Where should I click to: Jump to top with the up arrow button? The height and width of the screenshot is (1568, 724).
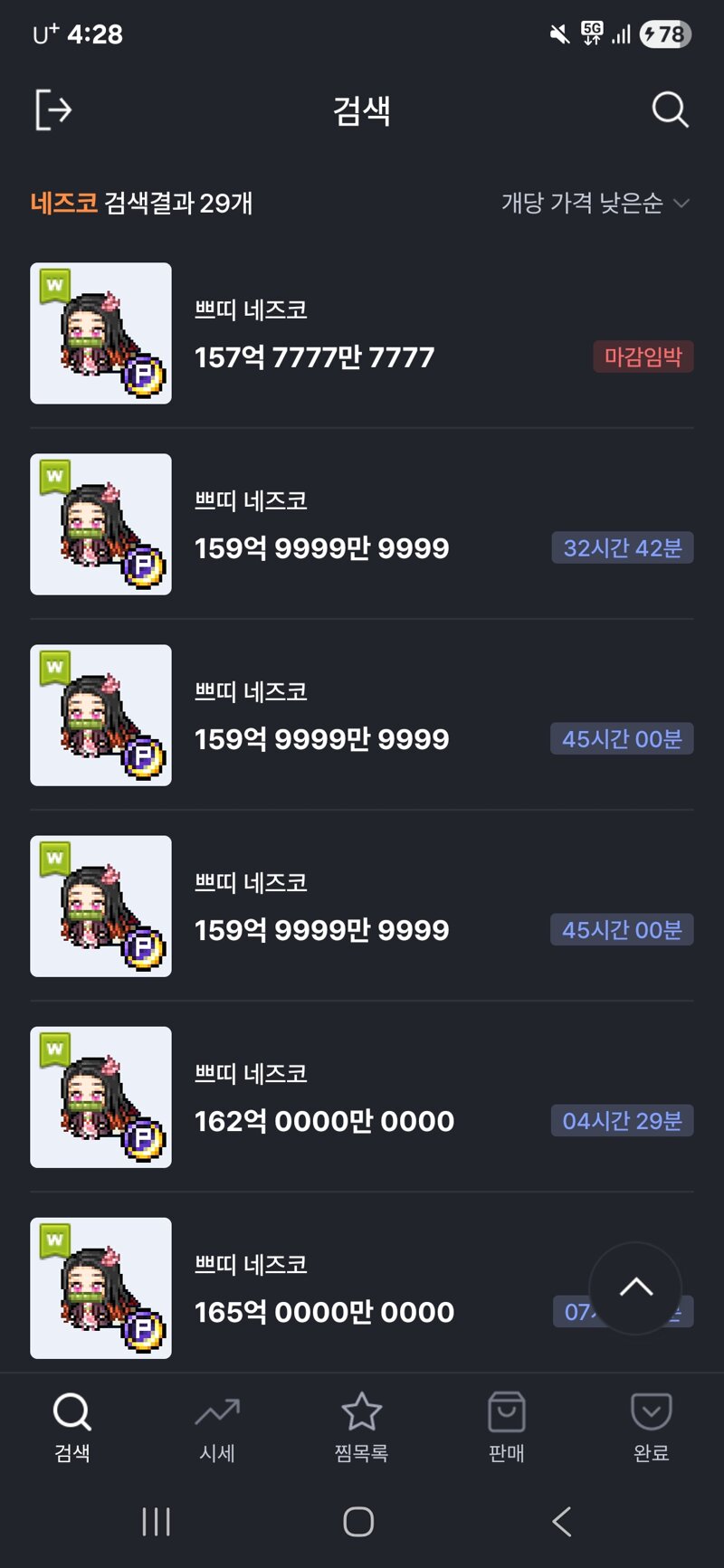pyautogui.click(x=635, y=1288)
